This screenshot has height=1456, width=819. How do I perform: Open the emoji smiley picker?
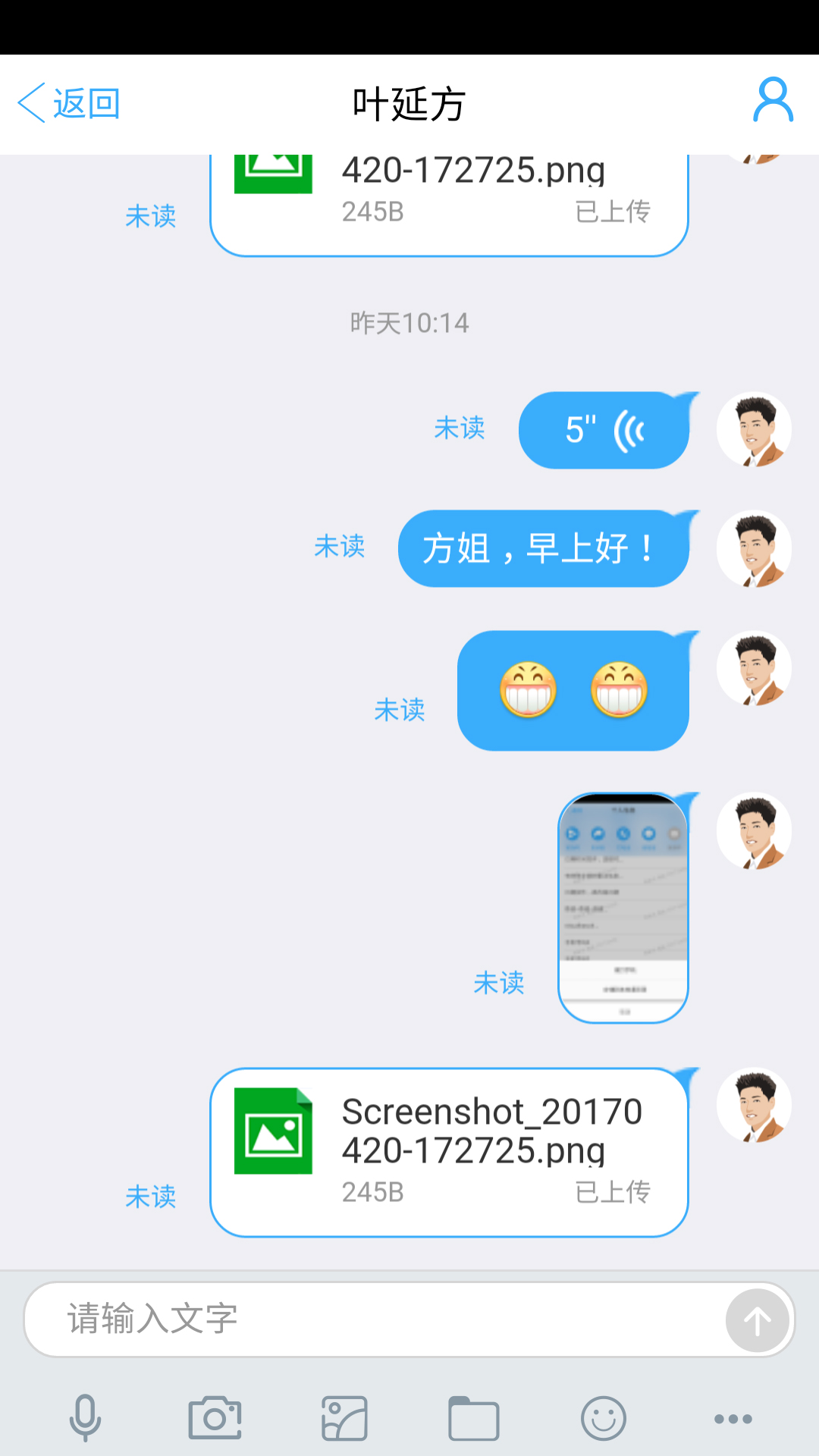[x=604, y=1418]
